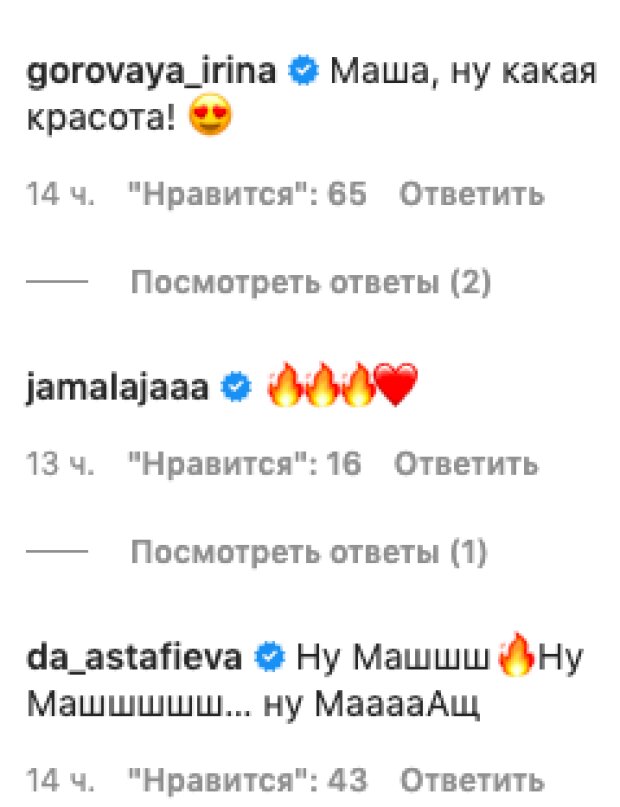This screenshot has width=620, height=807.
Task: Expand the 1 reply under jamalajaaa's comment
Action: pyautogui.click(x=308, y=552)
